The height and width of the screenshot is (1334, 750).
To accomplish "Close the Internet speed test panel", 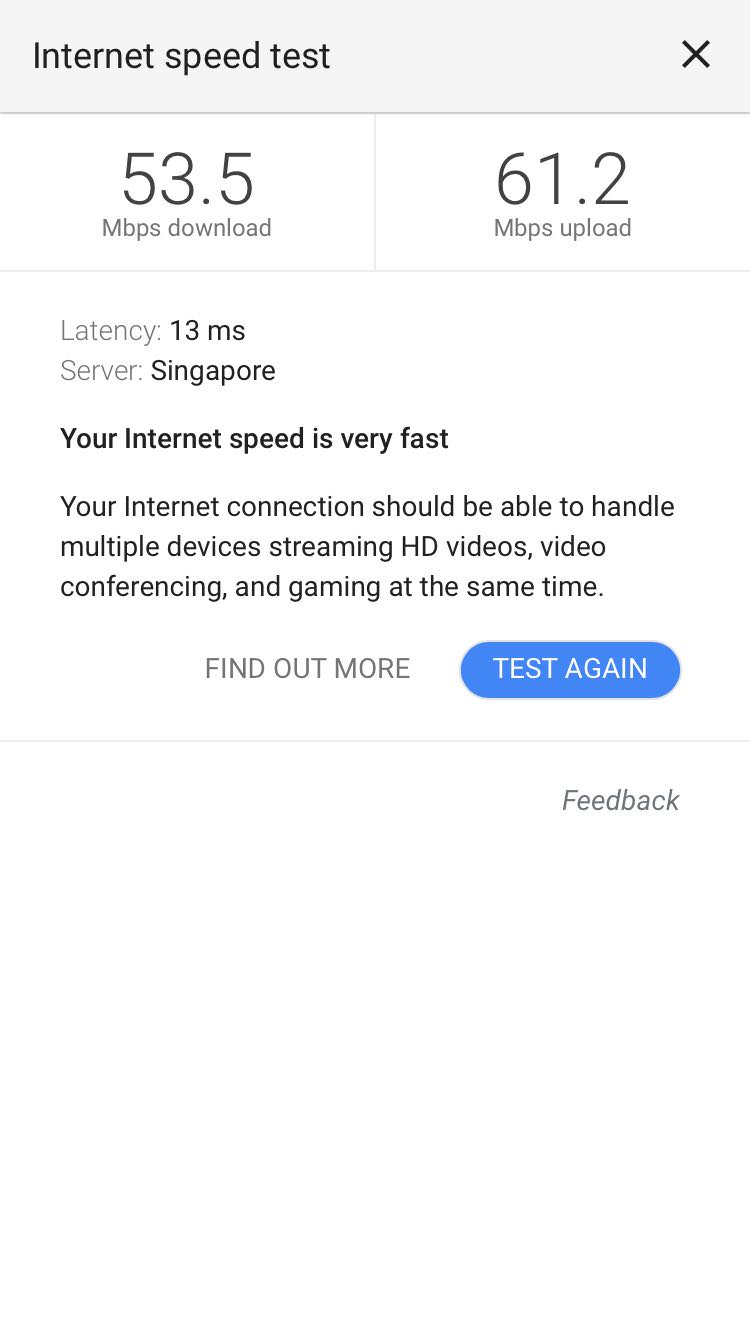I will 695,55.
